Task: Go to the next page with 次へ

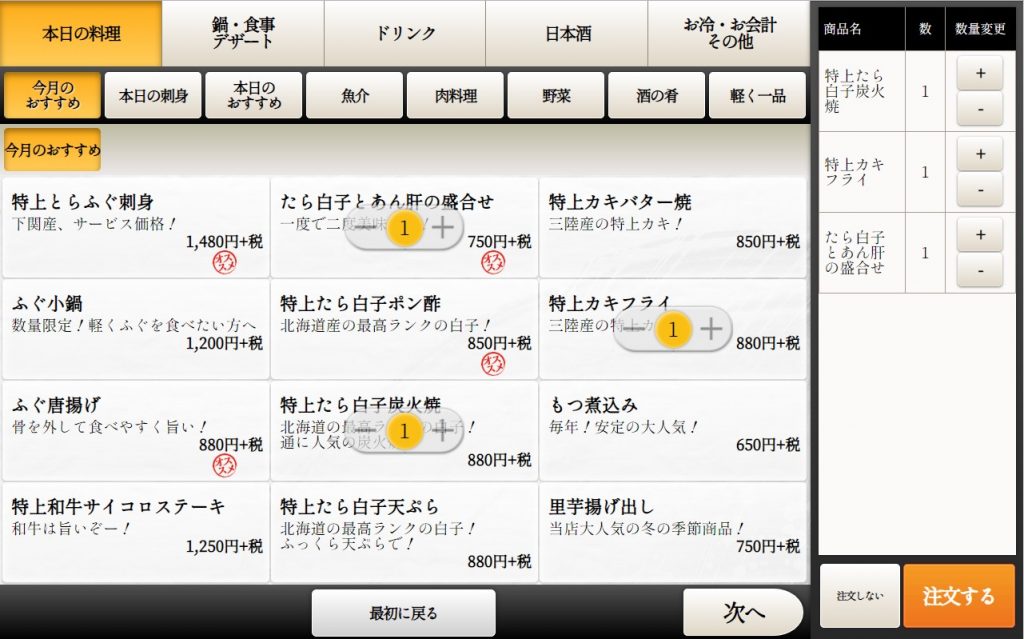Action: 743,612
